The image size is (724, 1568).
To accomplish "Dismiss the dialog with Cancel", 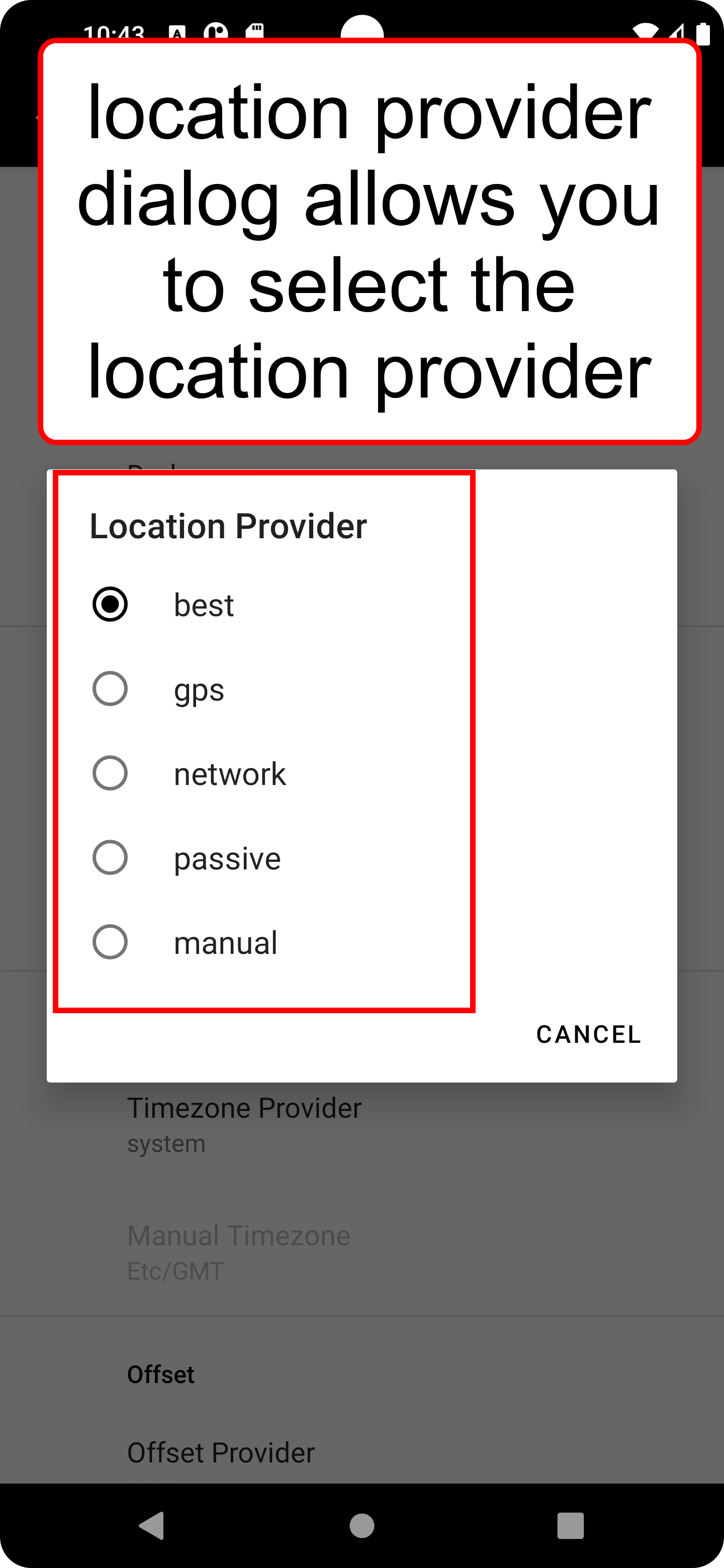I will coord(589,1034).
